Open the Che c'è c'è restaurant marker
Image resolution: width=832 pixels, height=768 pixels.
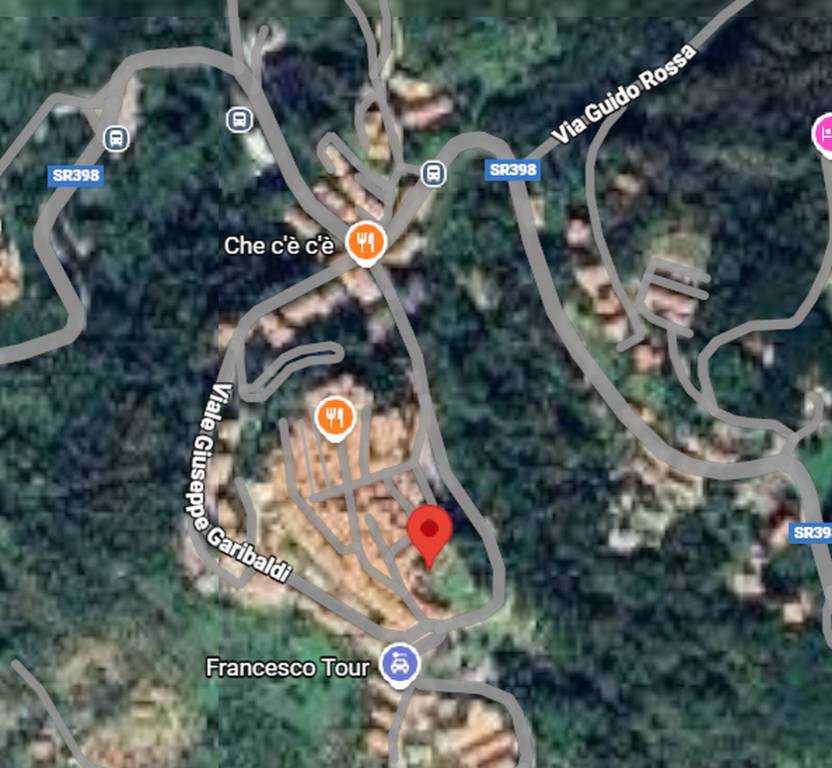pos(367,242)
